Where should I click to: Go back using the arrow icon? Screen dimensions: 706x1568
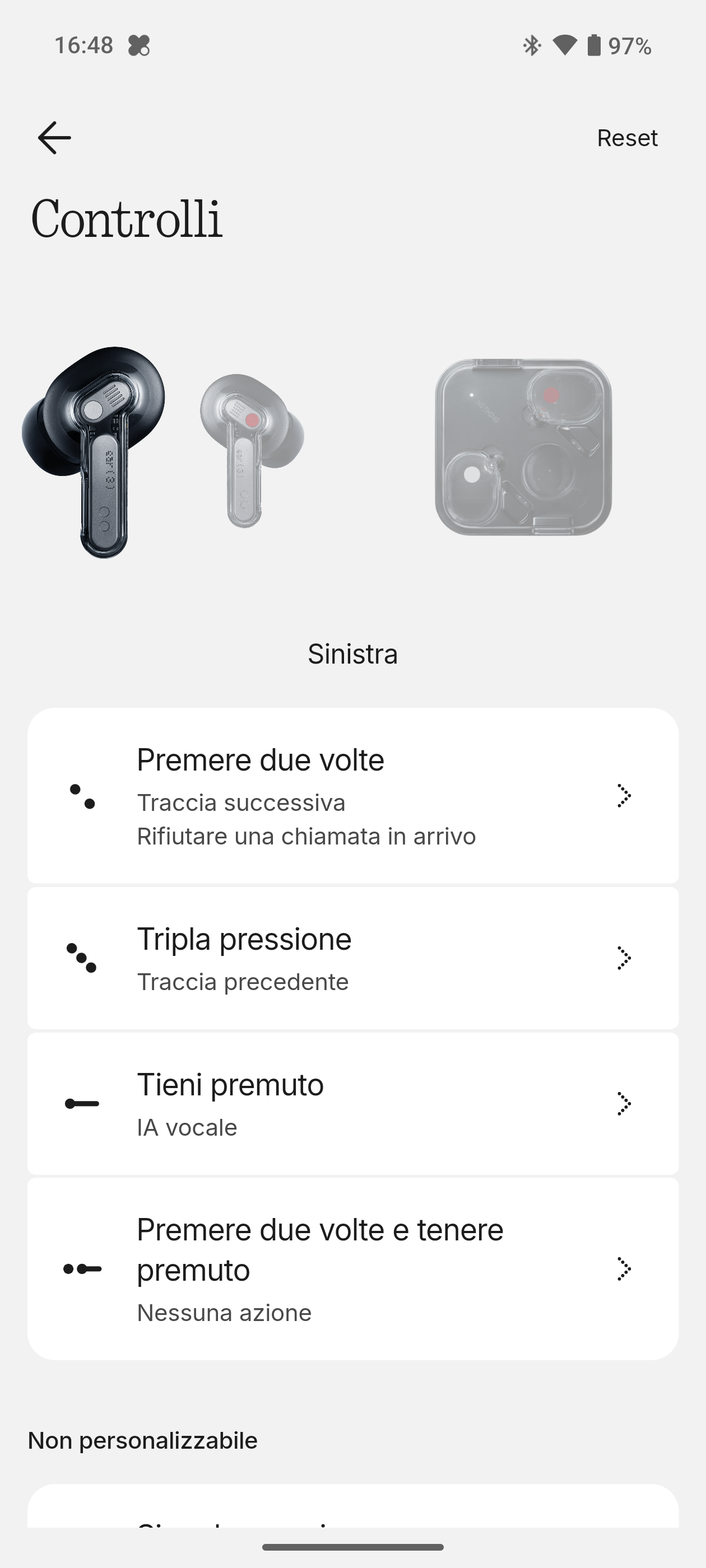tap(54, 138)
